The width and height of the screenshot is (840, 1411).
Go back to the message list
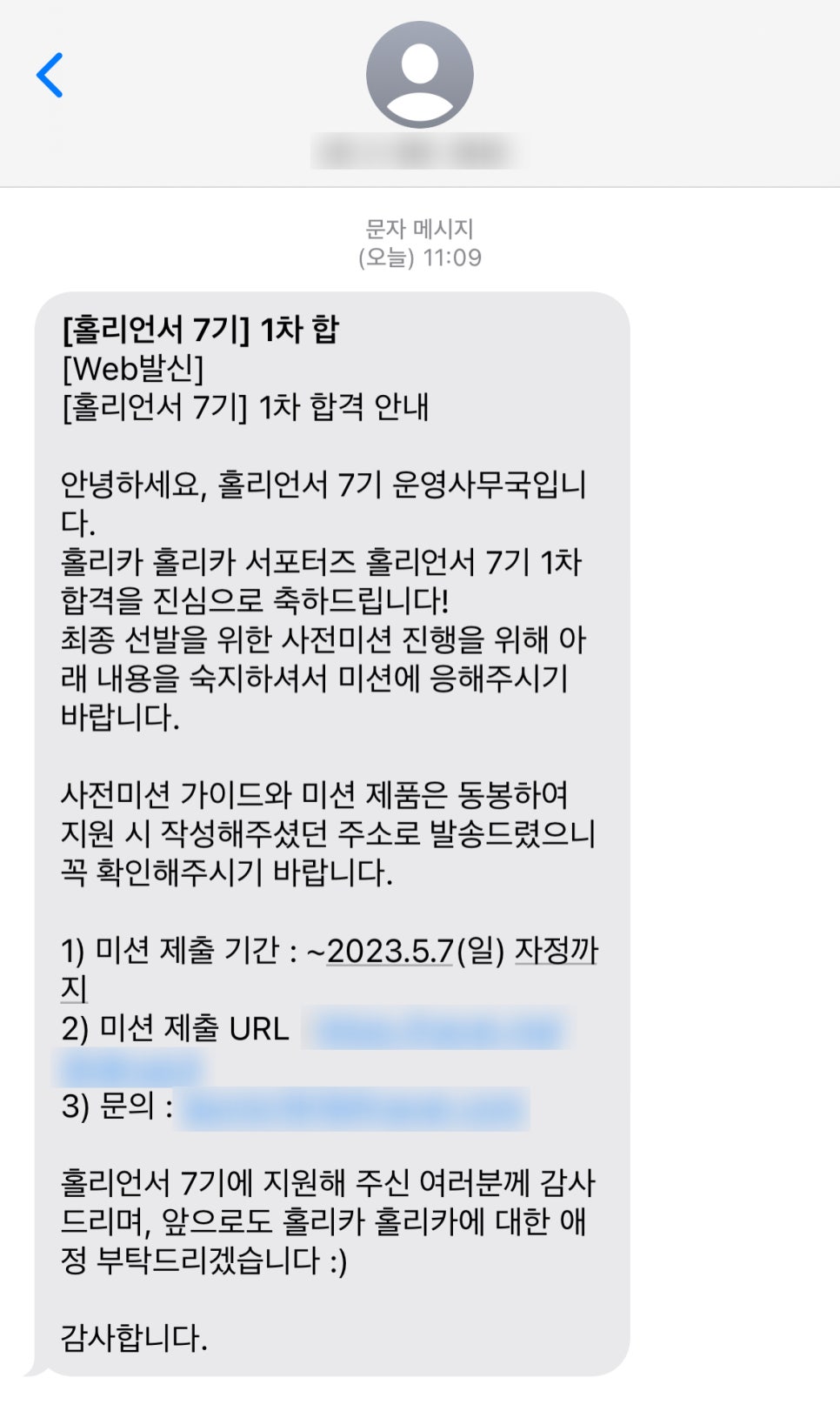pos(50,75)
